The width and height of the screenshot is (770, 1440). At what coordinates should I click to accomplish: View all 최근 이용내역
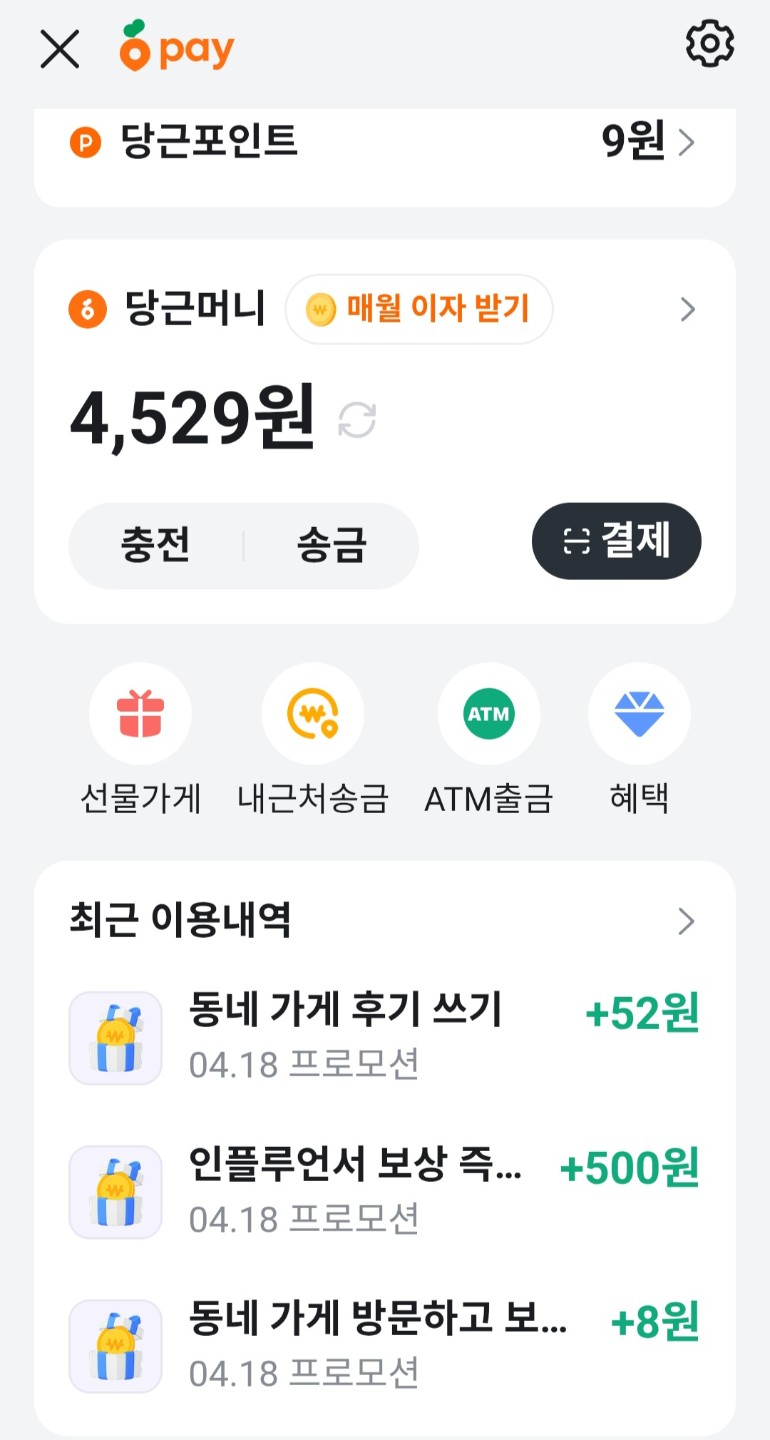[686, 921]
